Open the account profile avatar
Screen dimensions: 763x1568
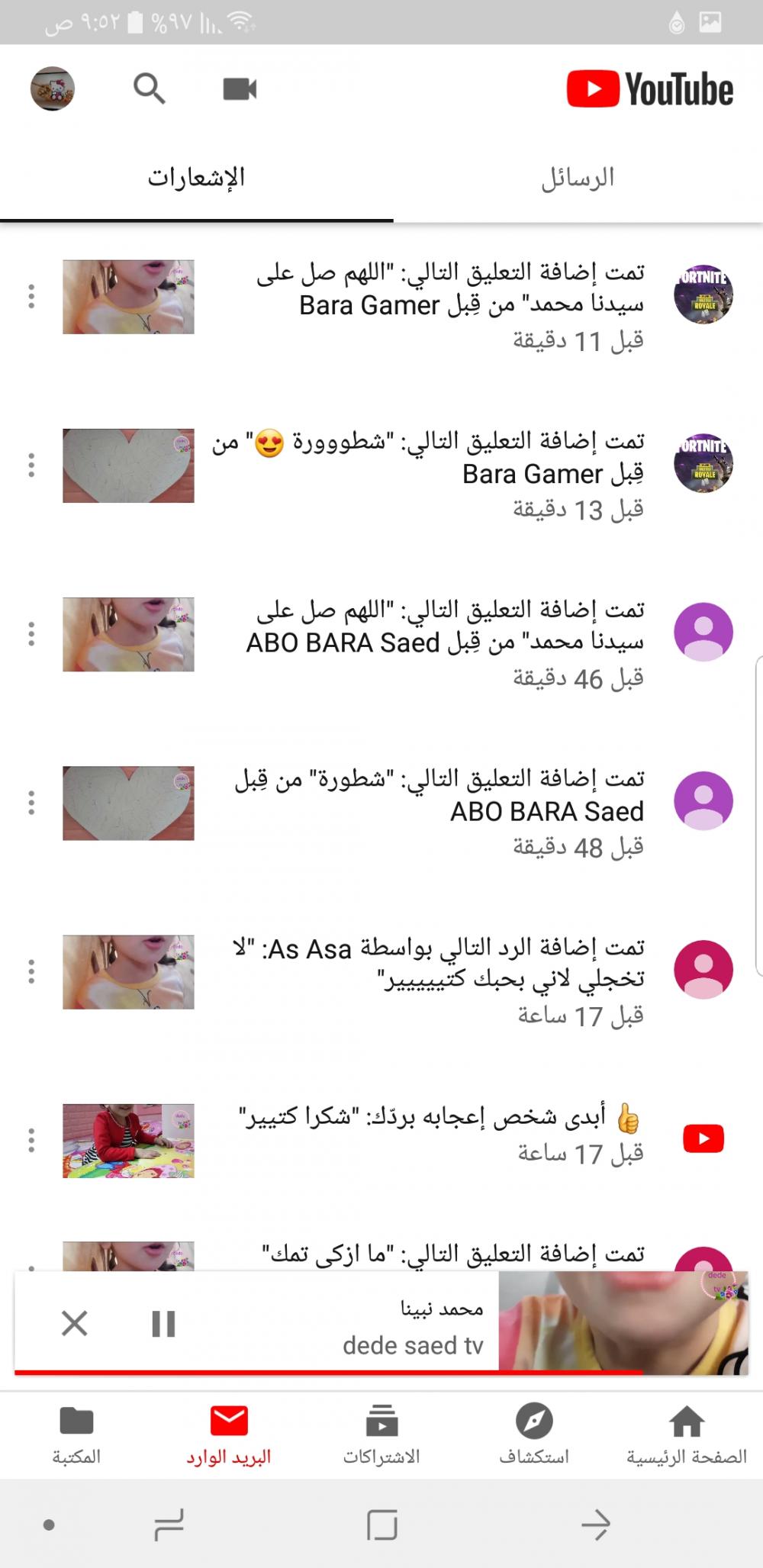53,89
